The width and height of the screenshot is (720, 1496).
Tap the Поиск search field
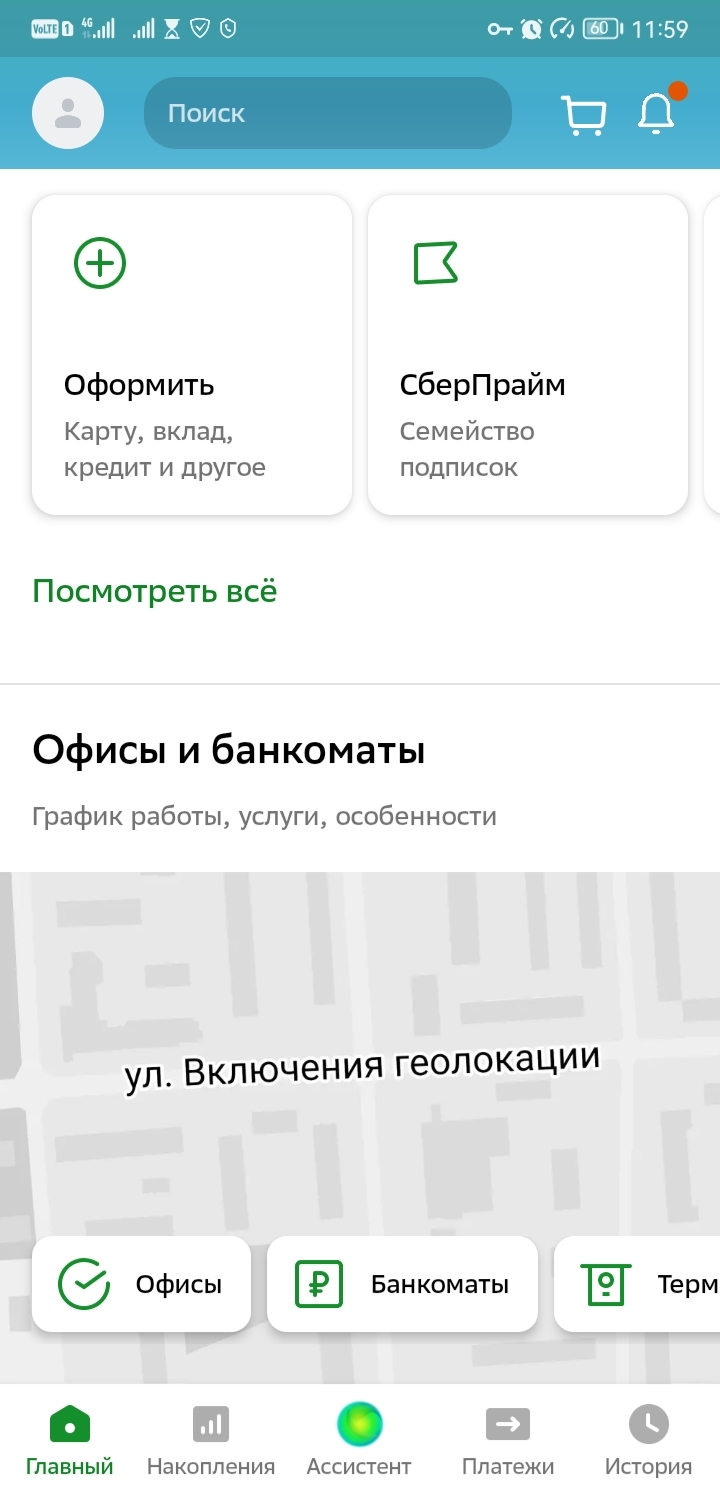tap(327, 113)
